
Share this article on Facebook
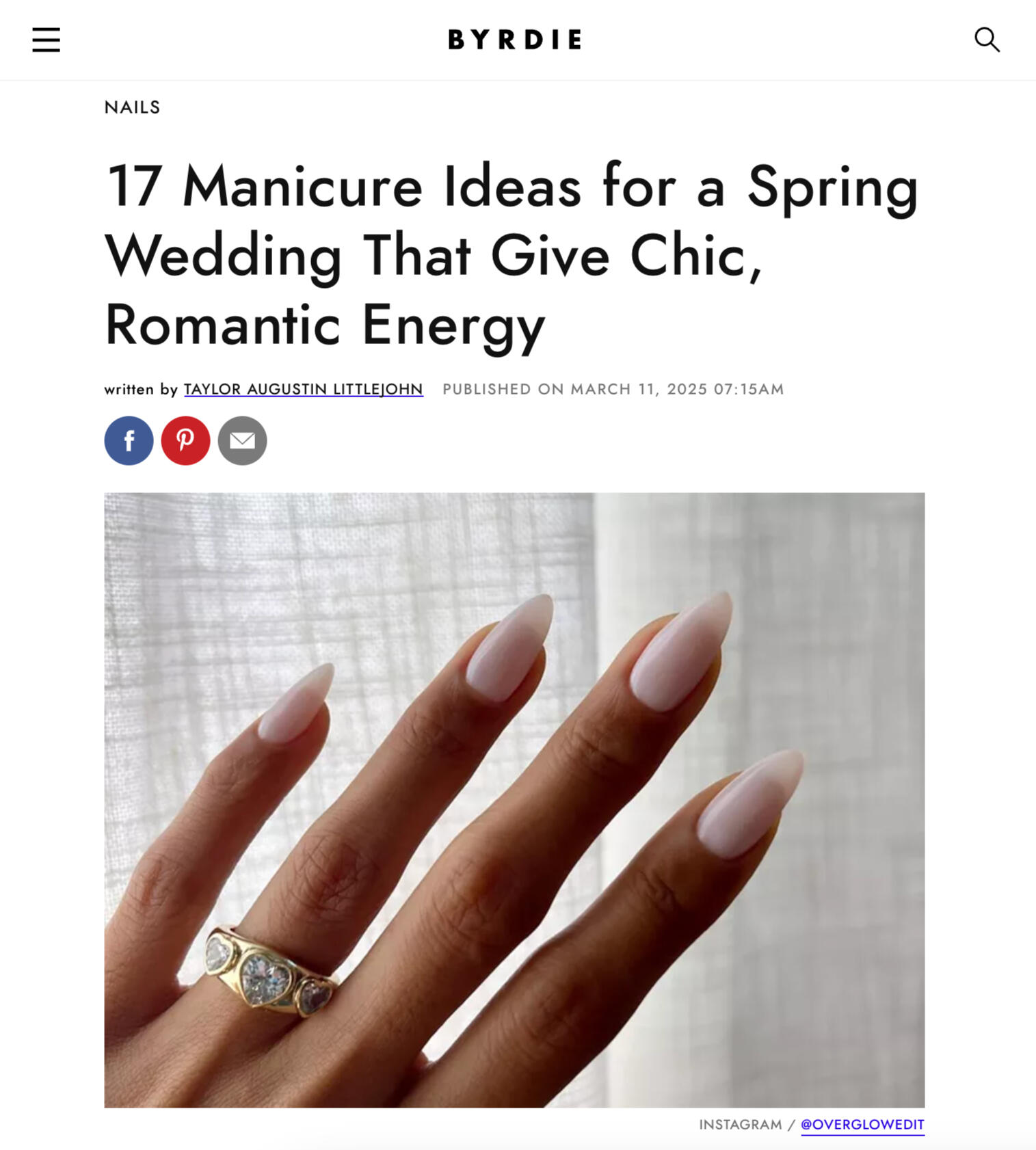click(x=129, y=440)
